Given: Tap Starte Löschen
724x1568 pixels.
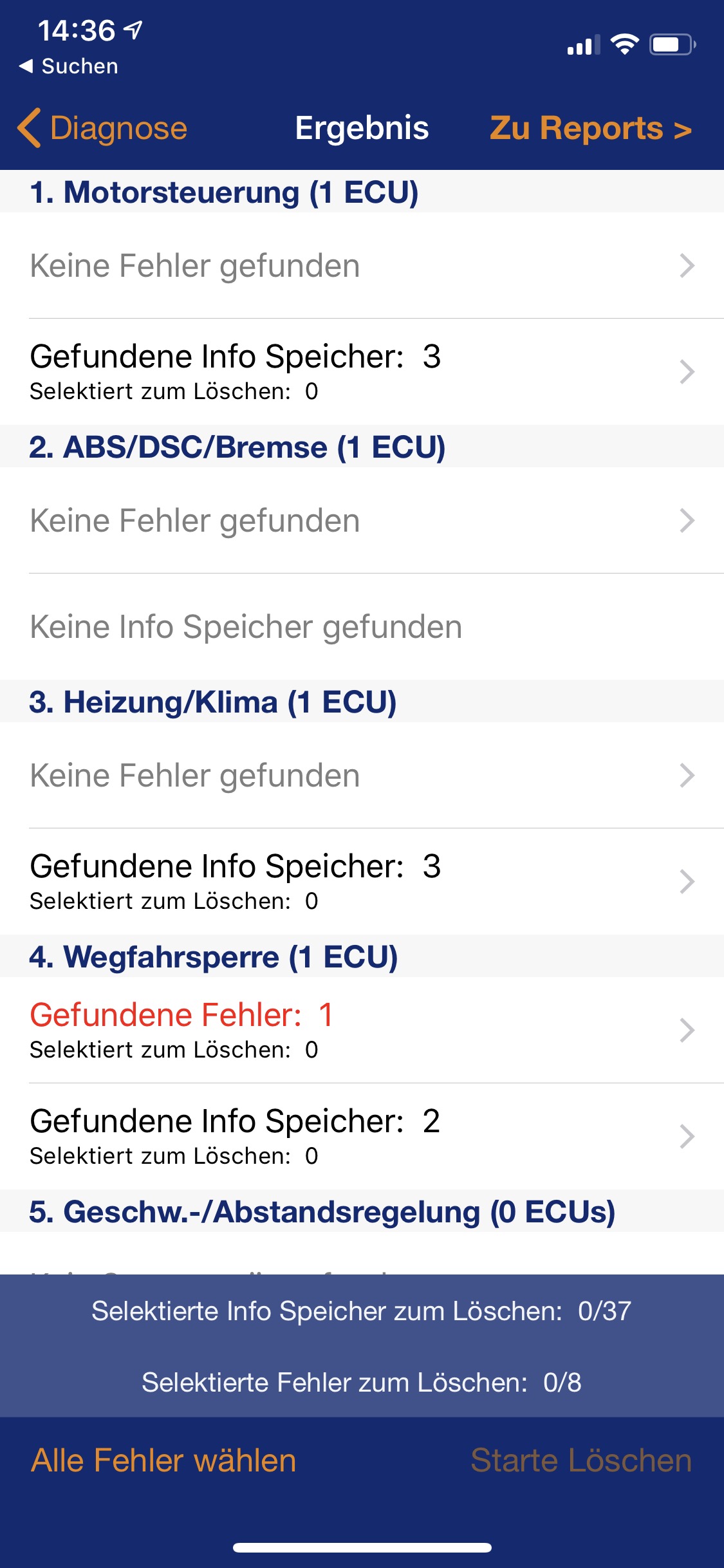Looking at the screenshot, I should tap(580, 1460).
